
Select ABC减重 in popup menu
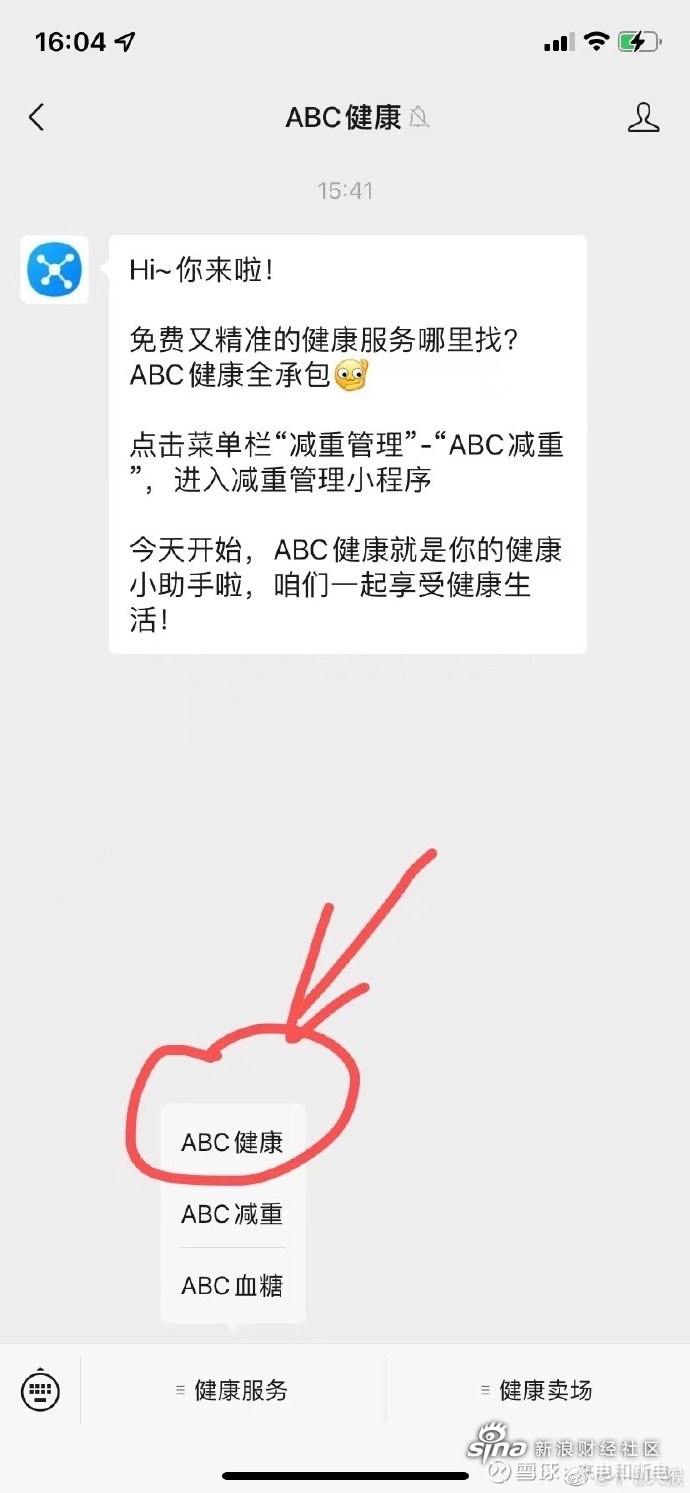pyautogui.click(x=233, y=1214)
